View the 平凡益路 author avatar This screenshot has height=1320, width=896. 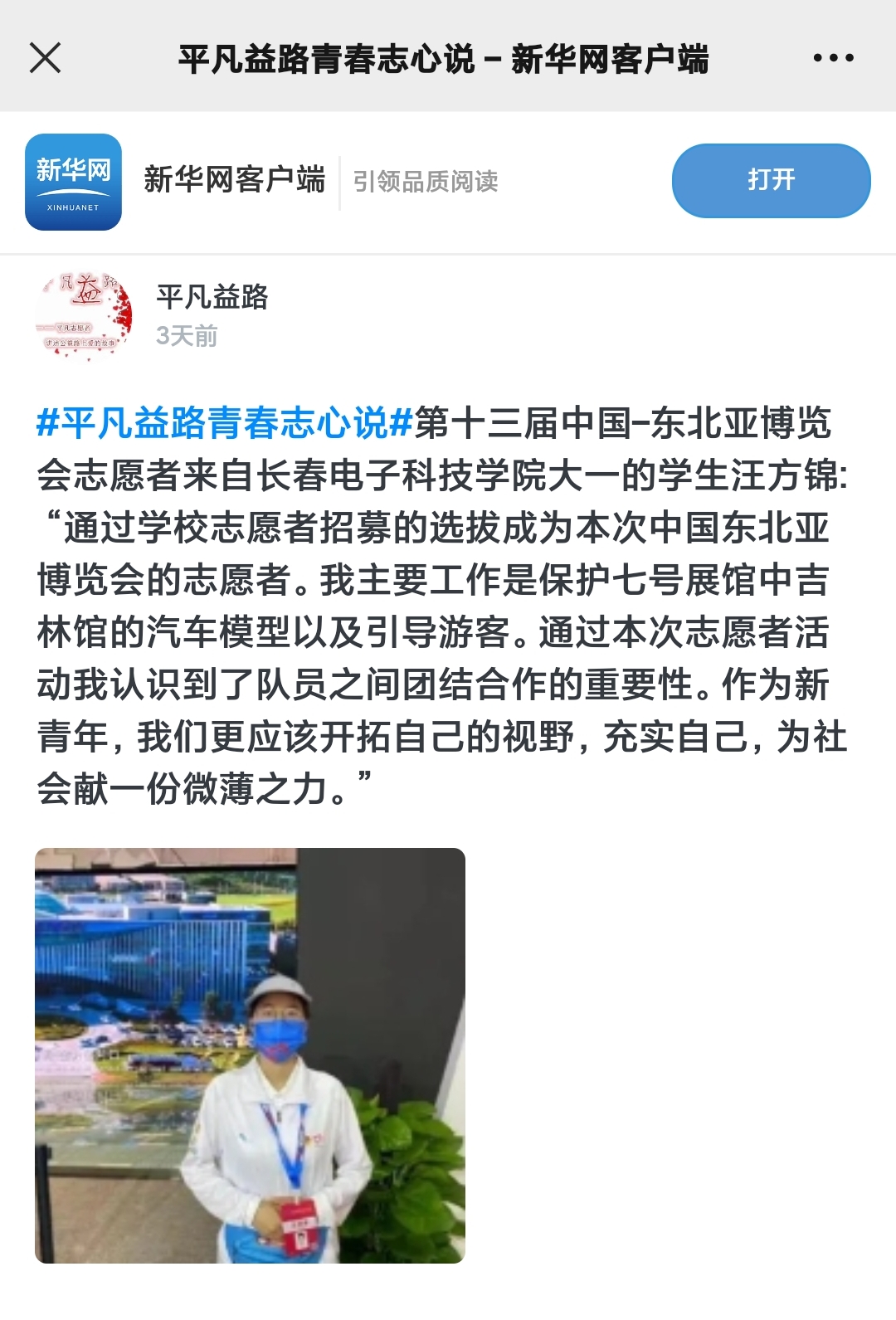point(83,316)
